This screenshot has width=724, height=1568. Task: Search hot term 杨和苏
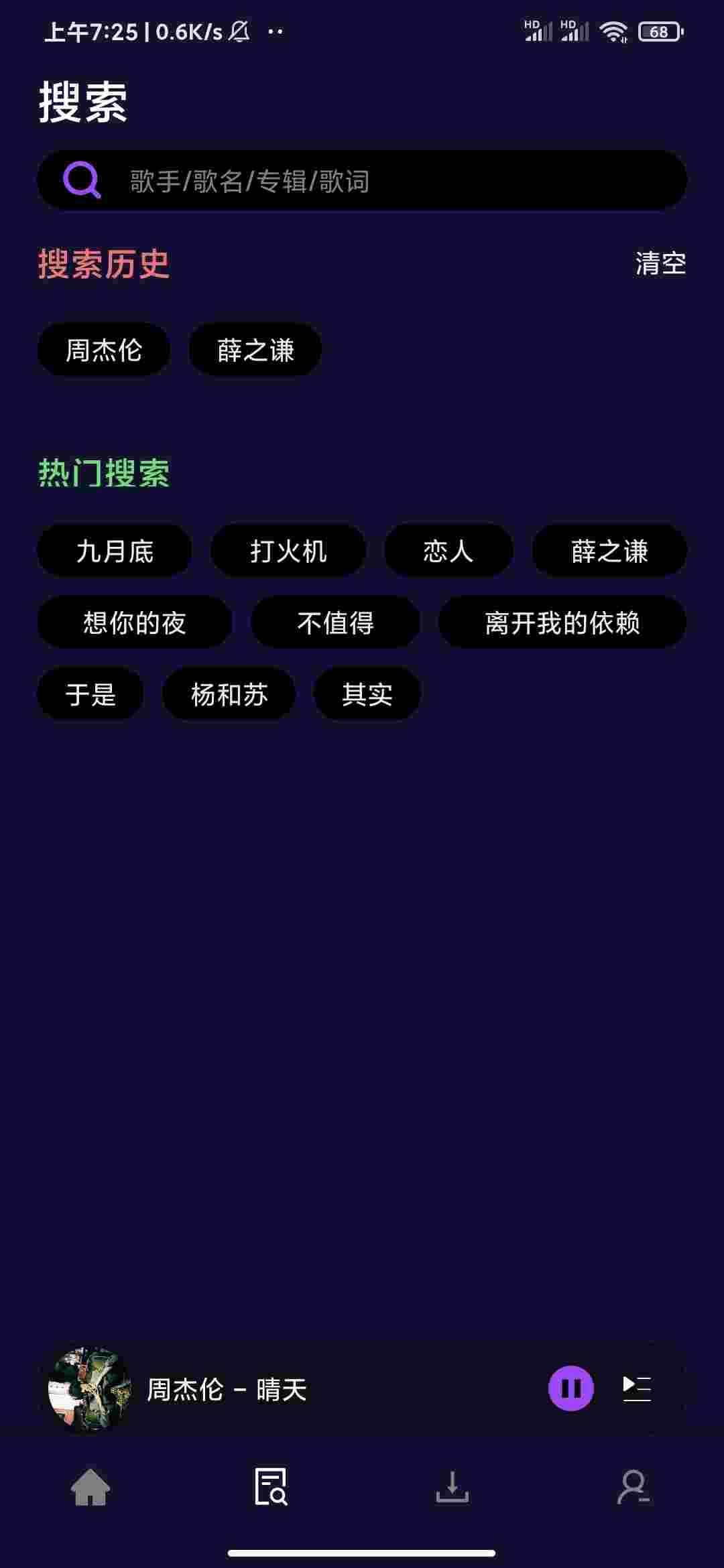(229, 694)
